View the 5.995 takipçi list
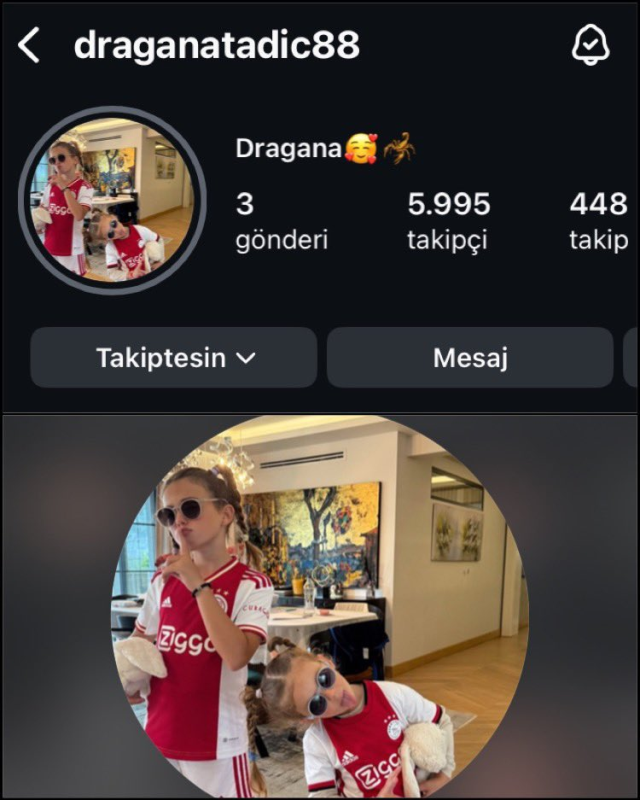Viewport: 640px width, 800px height. [x=448, y=221]
